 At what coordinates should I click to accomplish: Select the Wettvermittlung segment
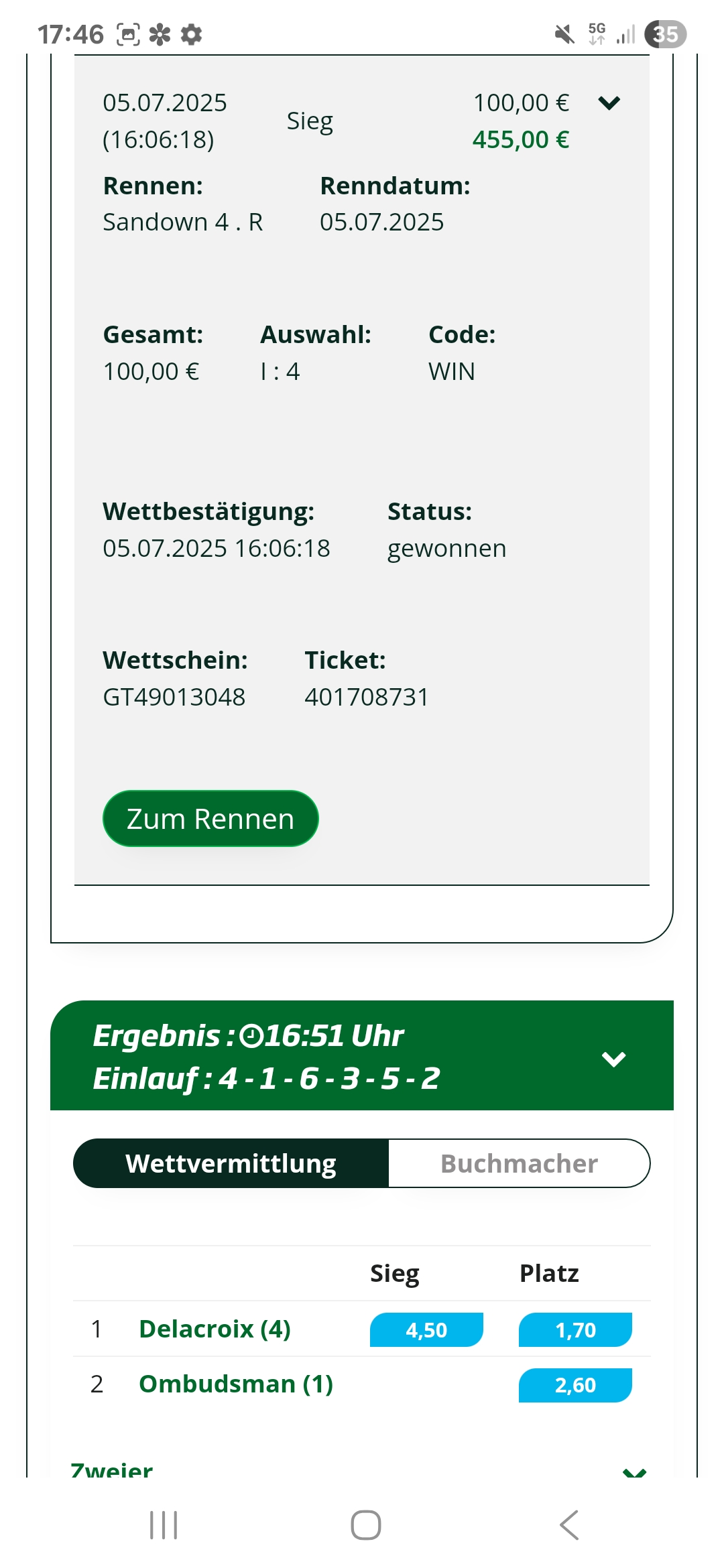231,1163
